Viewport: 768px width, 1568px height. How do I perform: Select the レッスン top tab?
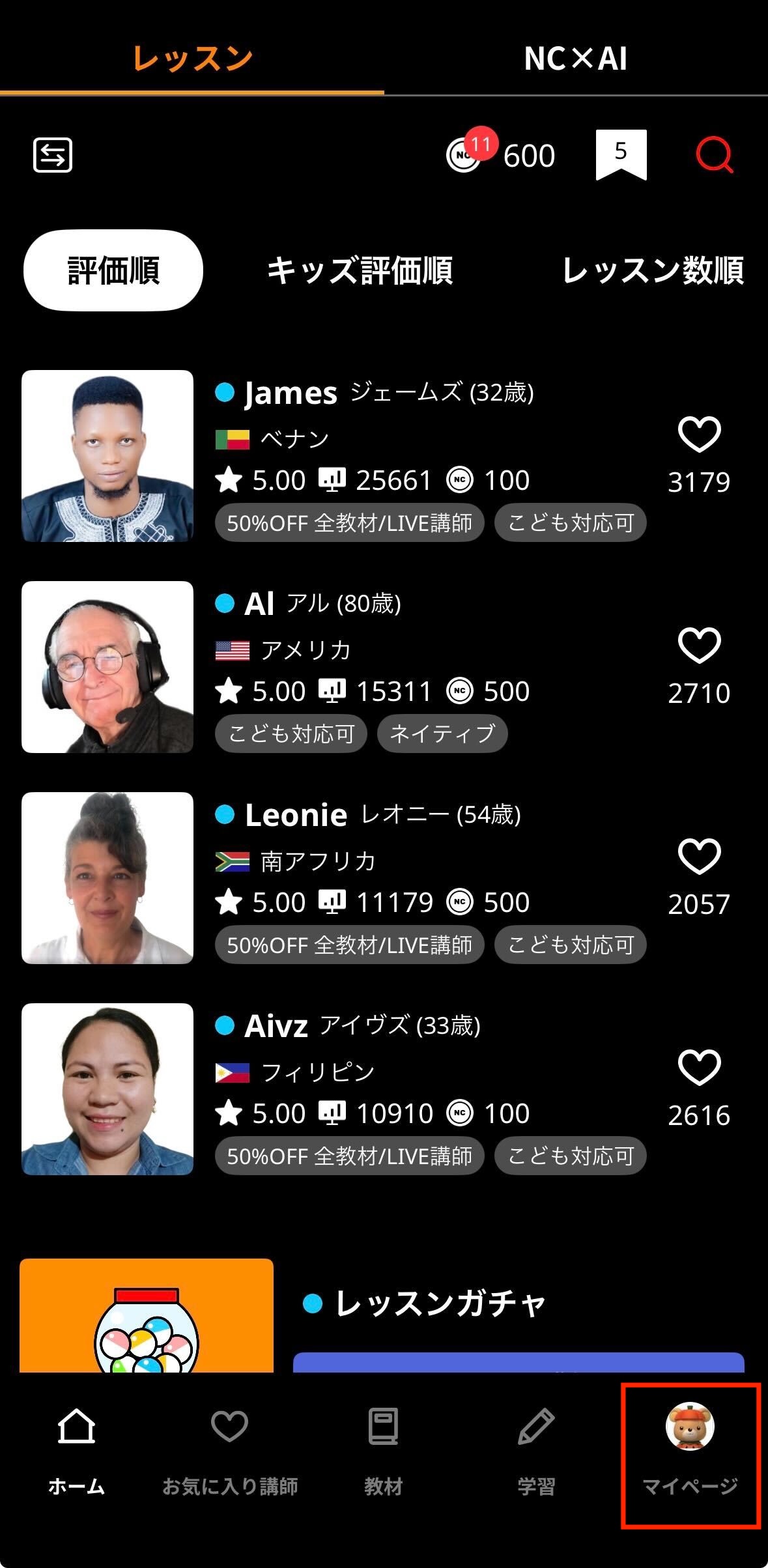coord(192,59)
